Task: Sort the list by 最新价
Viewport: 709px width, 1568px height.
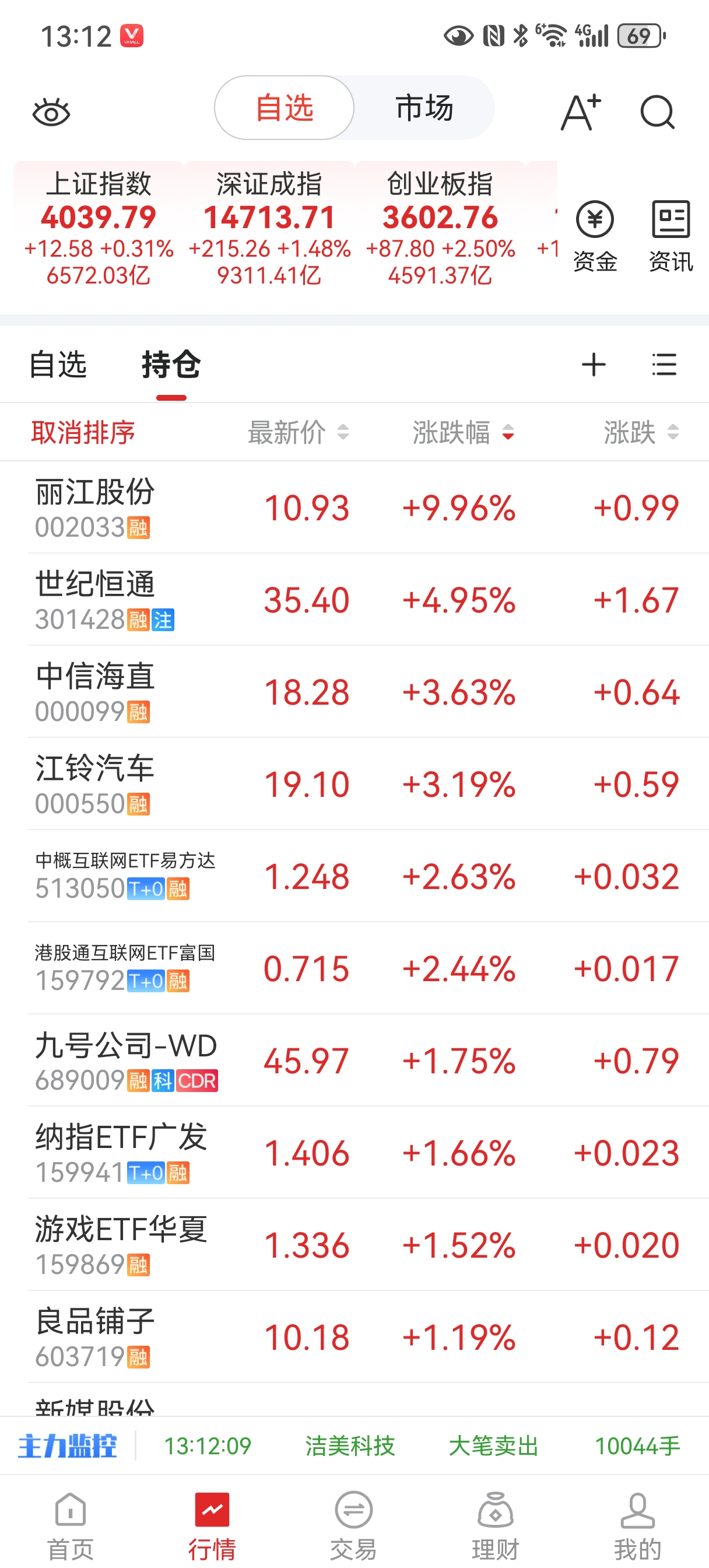Action: 297,433
